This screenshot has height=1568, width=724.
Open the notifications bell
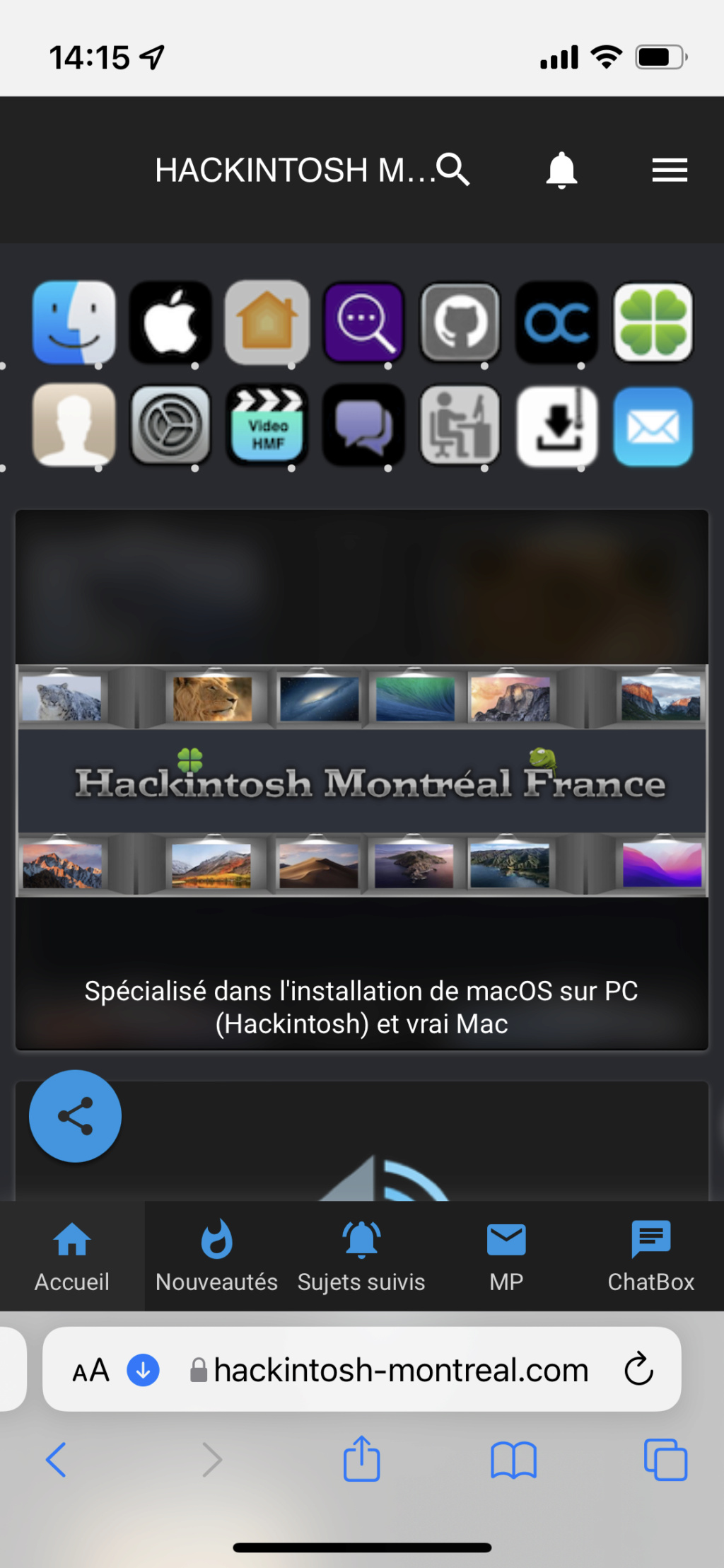coord(561,170)
